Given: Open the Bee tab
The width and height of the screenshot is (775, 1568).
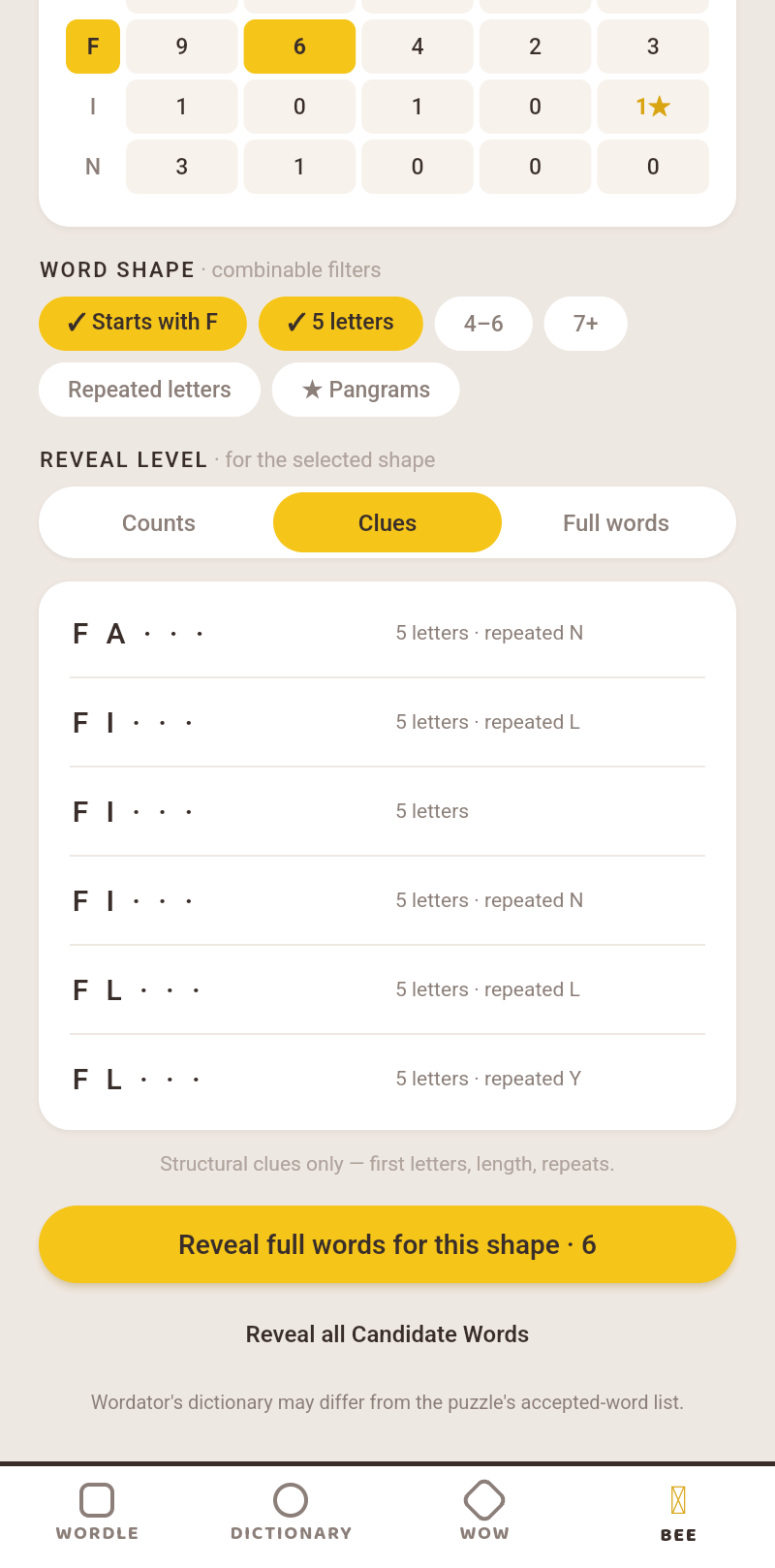Looking at the screenshot, I should 678,1514.
